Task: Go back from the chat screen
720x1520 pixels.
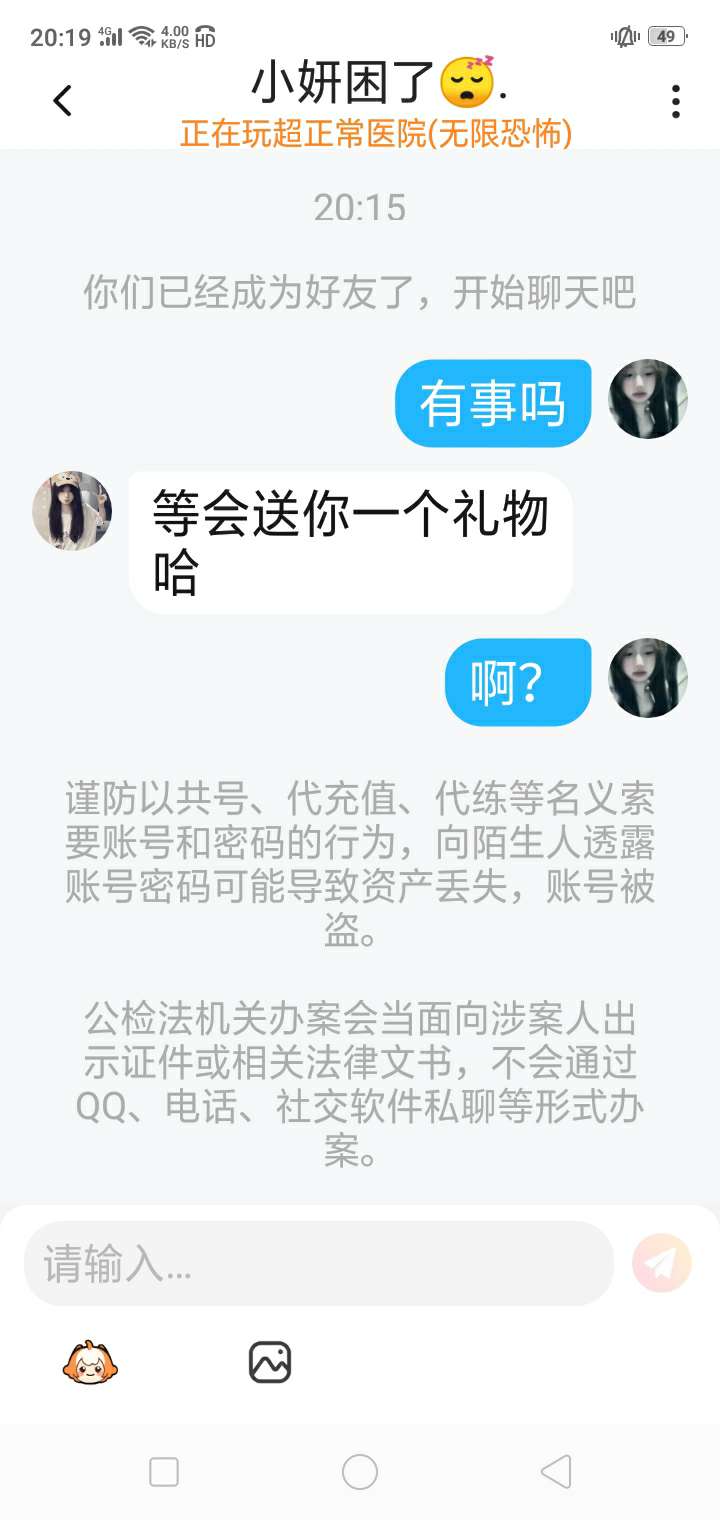Action: 63,100
